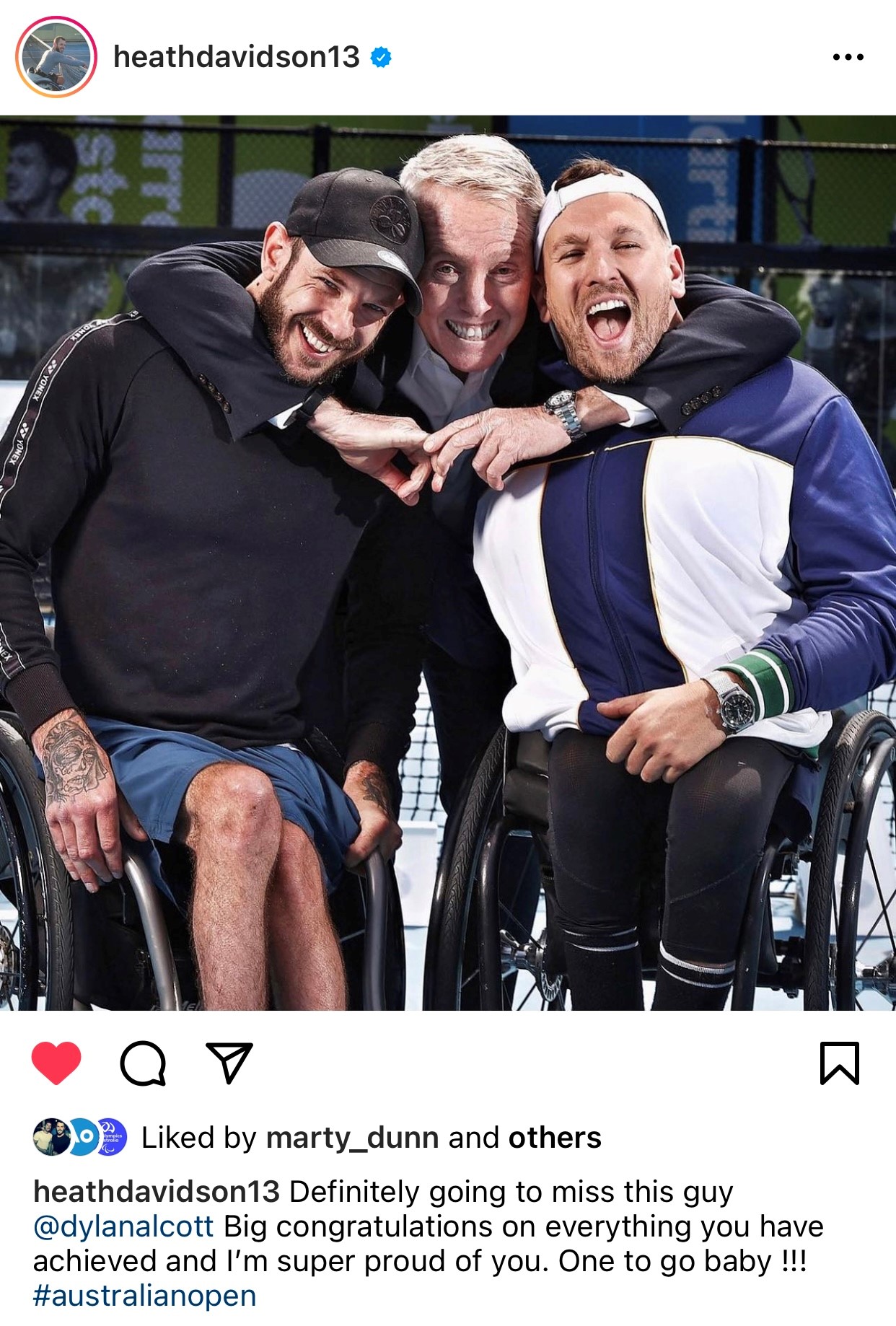Unlike the post with the red heart
This screenshot has width=896, height=1326.
pyautogui.click(x=56, y=1063)
